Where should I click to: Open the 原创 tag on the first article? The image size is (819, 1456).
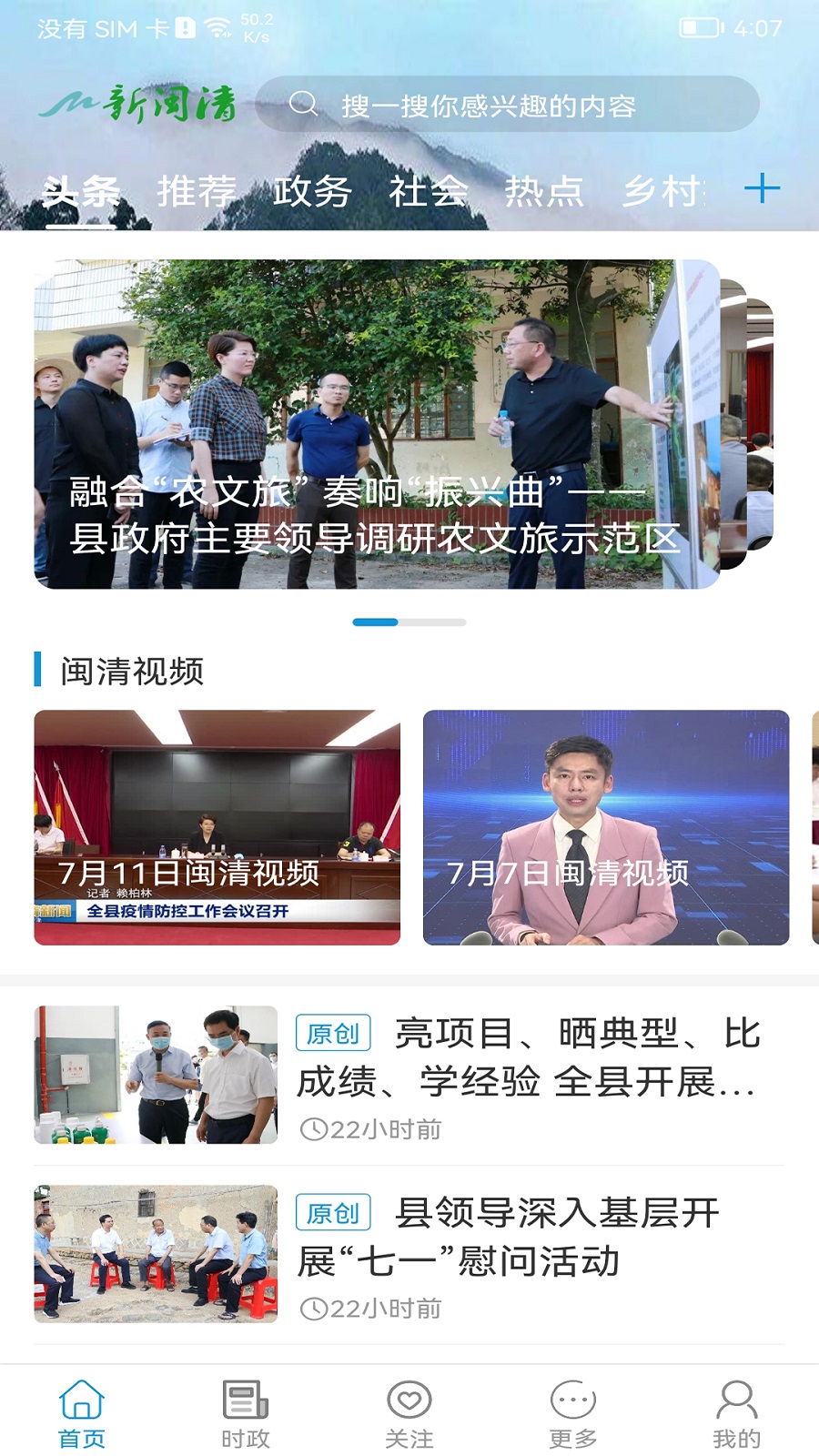[335, 1033]
